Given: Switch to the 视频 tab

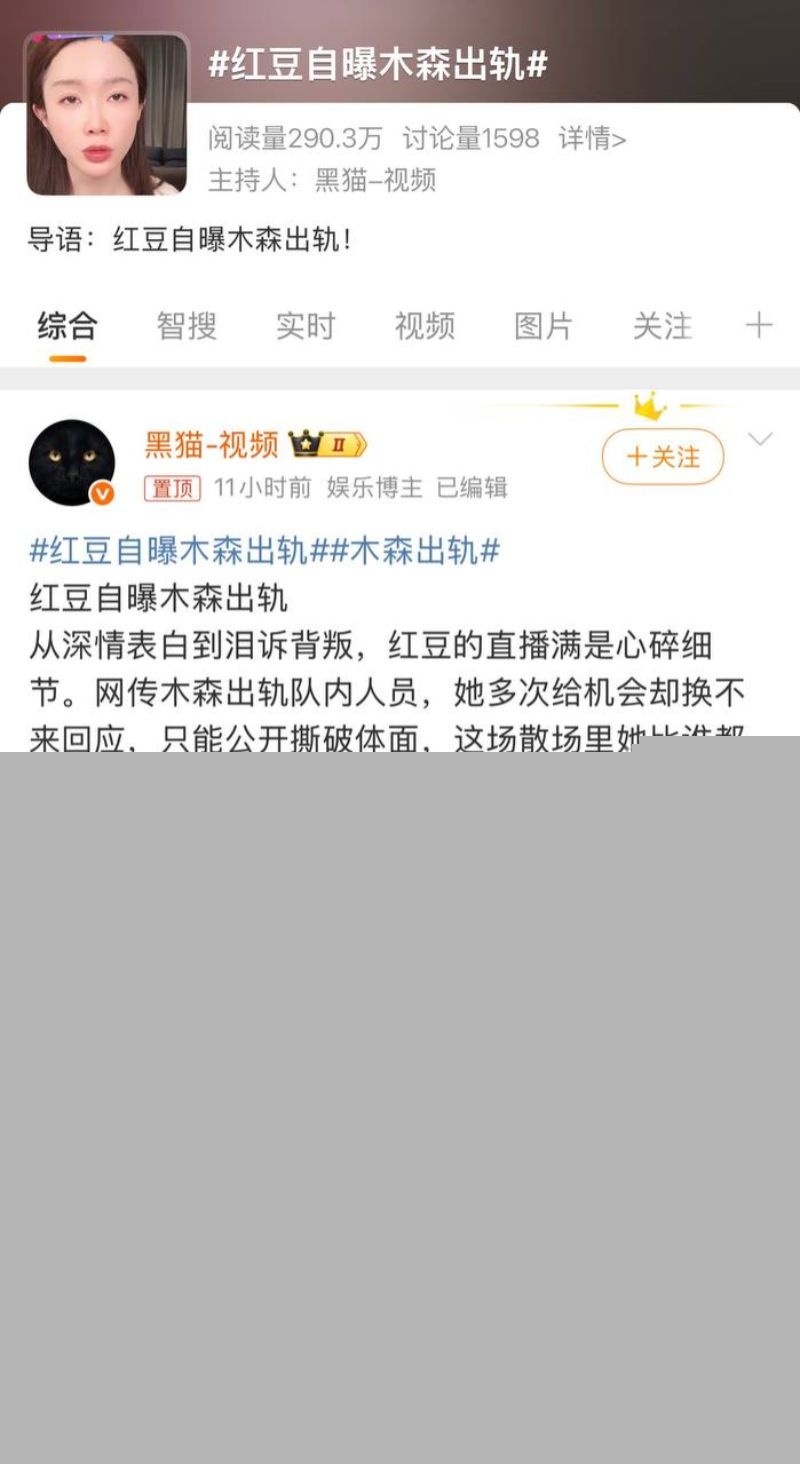Looking at the screenshot, I should click(424, 325).
